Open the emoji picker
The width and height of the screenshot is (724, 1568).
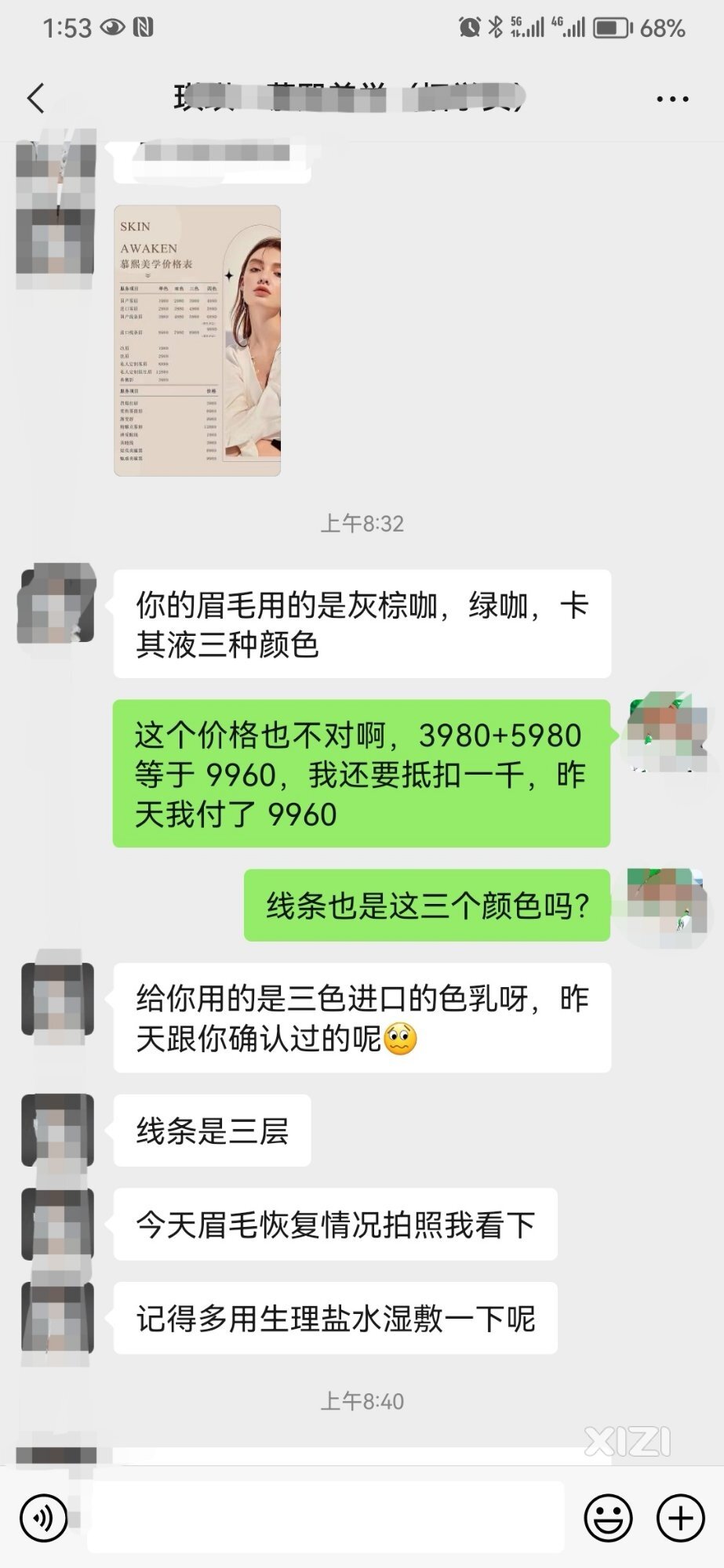pyautogui.click(x=608, y=1518)
